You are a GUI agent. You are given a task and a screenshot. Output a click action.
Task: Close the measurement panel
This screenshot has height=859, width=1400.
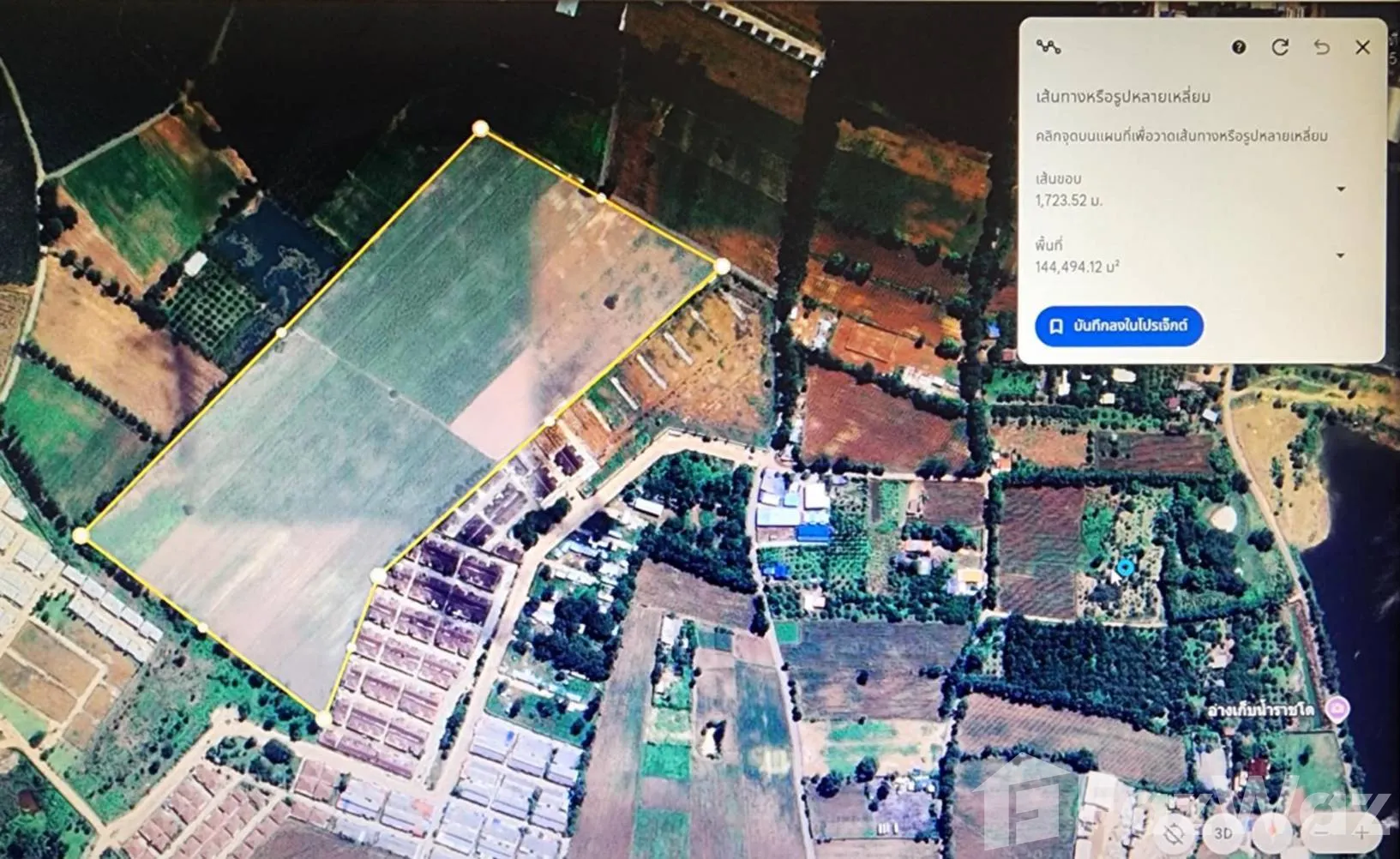click(1362, 47)
